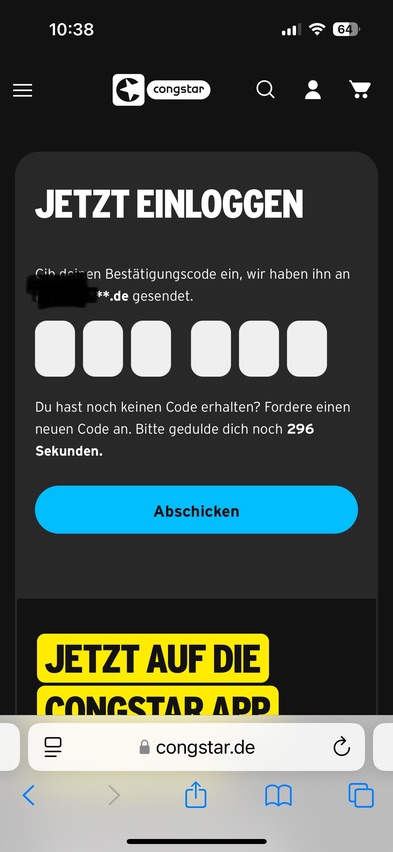Image resolution: width=393 pixels, height=852 pixels.
Task: Open the hamburger menu
Action: pyautogui.click(x=22, y=90)
